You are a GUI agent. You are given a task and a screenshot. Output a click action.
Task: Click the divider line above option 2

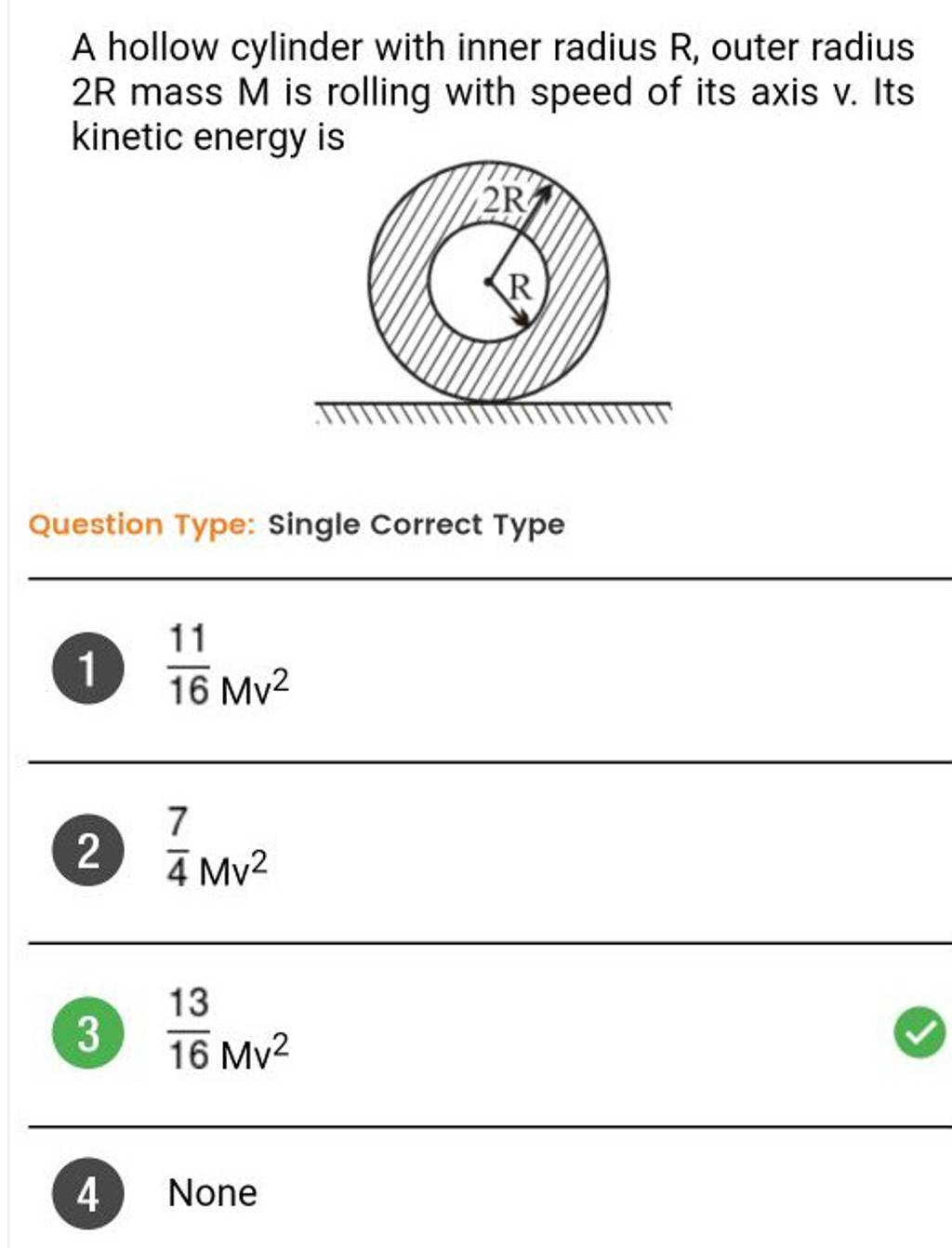476,759
